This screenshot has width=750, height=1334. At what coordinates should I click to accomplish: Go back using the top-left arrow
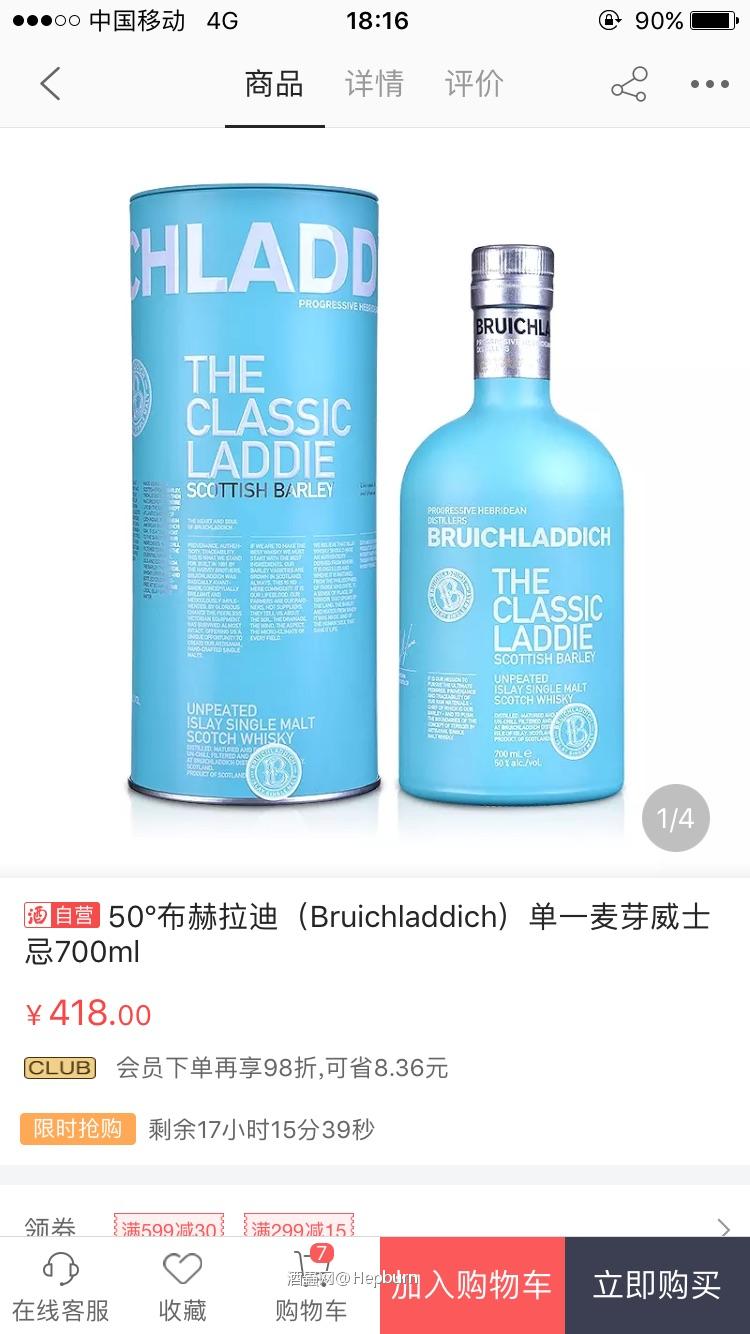tap(50, 84)
